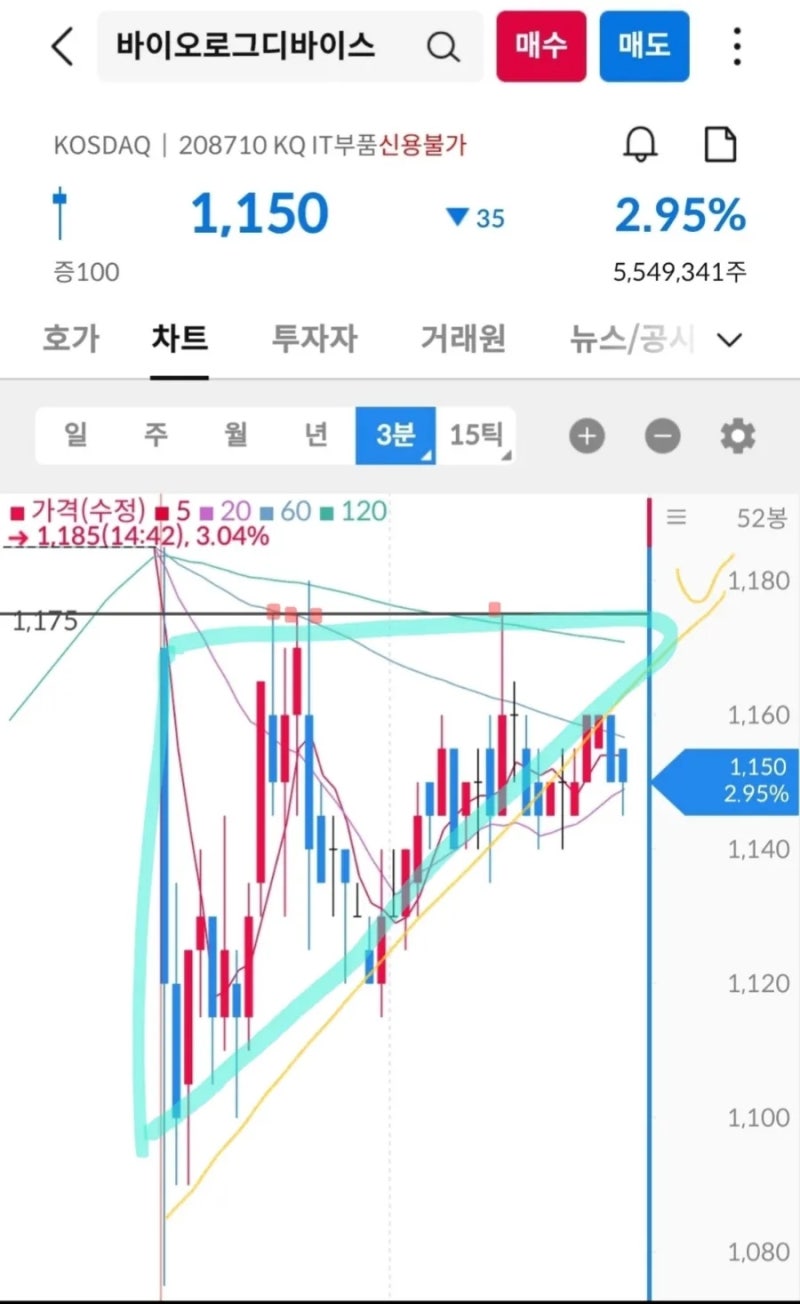Tap the back arrow to exit stock page
Viewport: 800px width, 1304px height.
[62, 46]
